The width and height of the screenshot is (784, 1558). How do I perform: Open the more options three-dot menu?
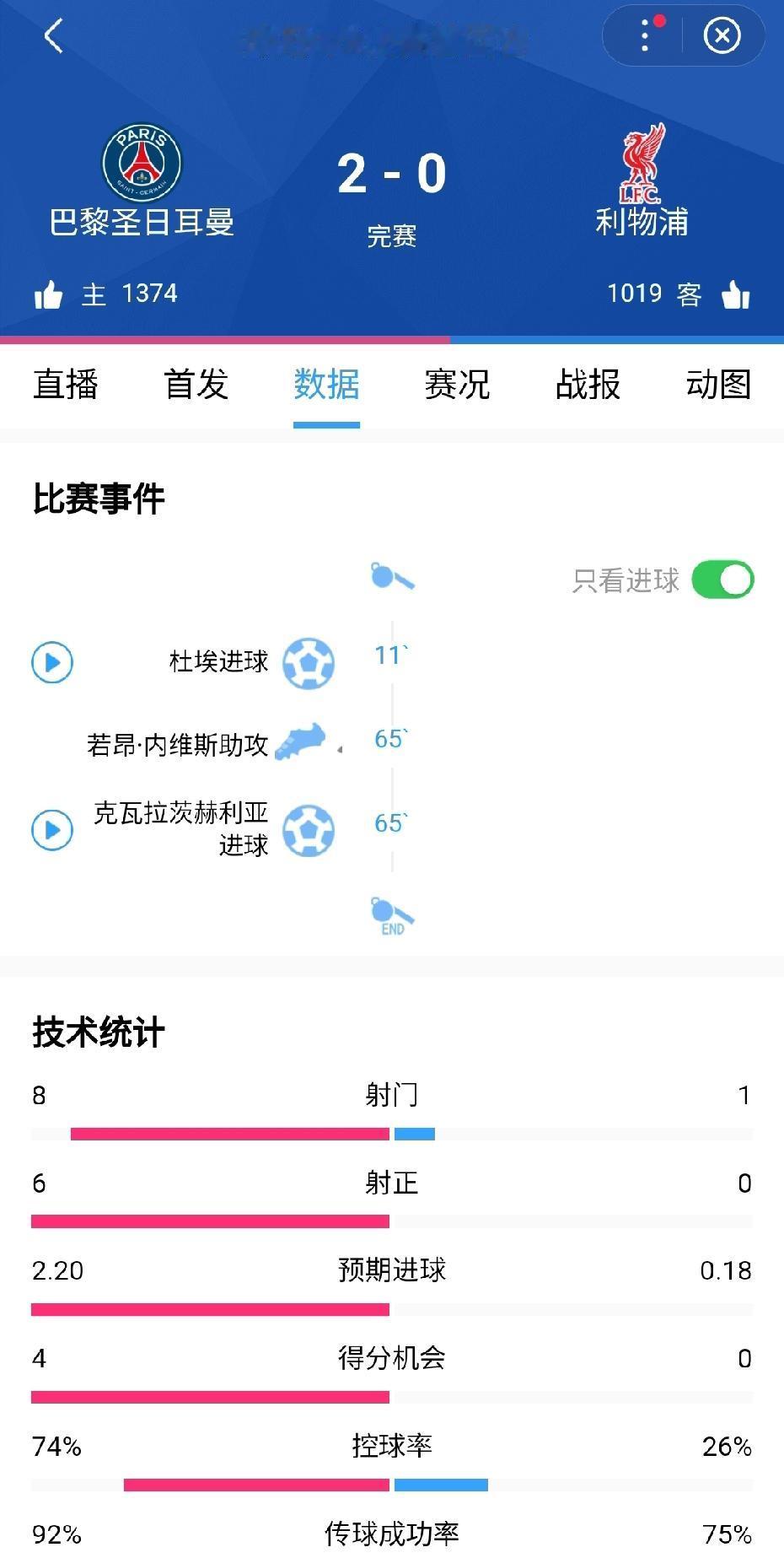tap(644, 35)
